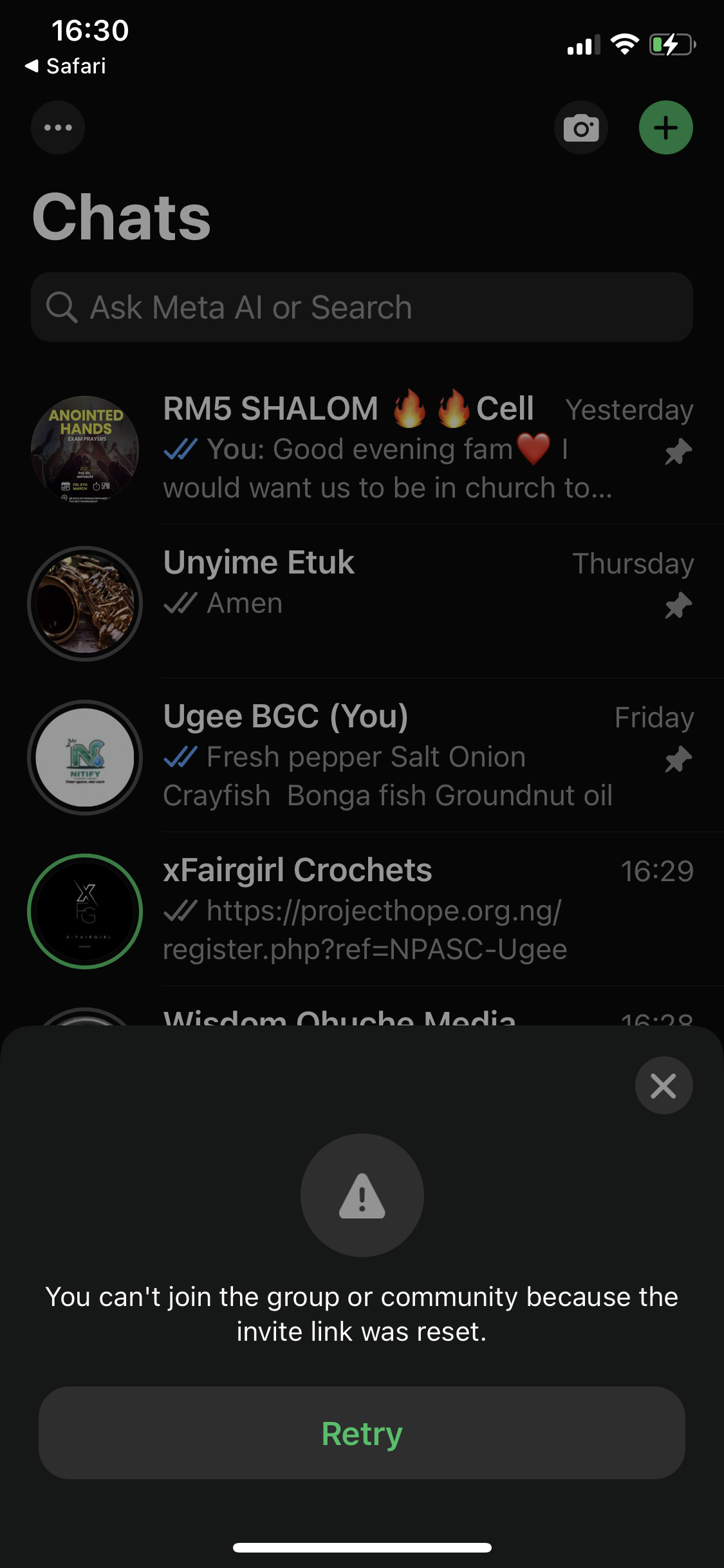Return to Safari via back link
This screenshot has height=1568, width=724.
pyautogui.click(x=66, y=66)
